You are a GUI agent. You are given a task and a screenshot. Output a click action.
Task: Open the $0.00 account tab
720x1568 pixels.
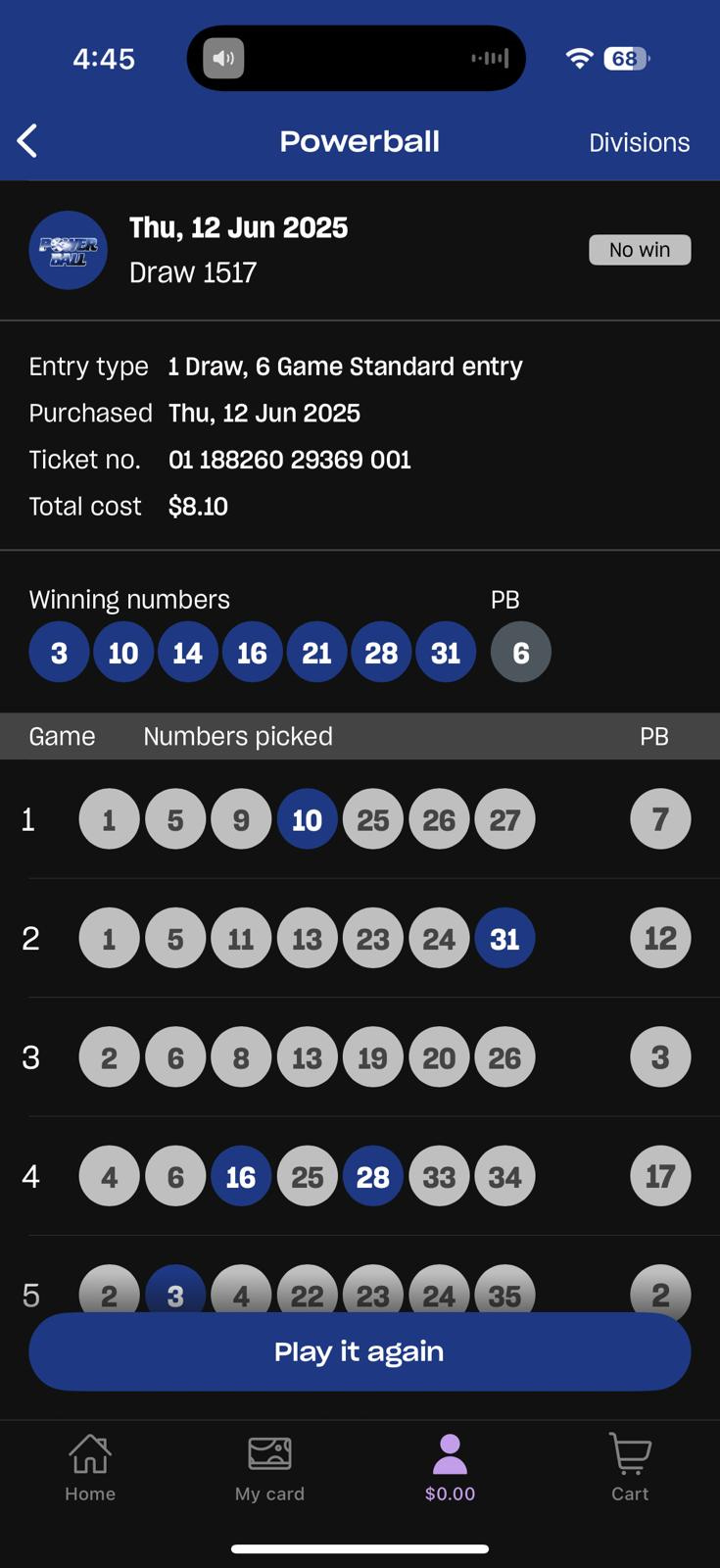(x=450, y=1467)
